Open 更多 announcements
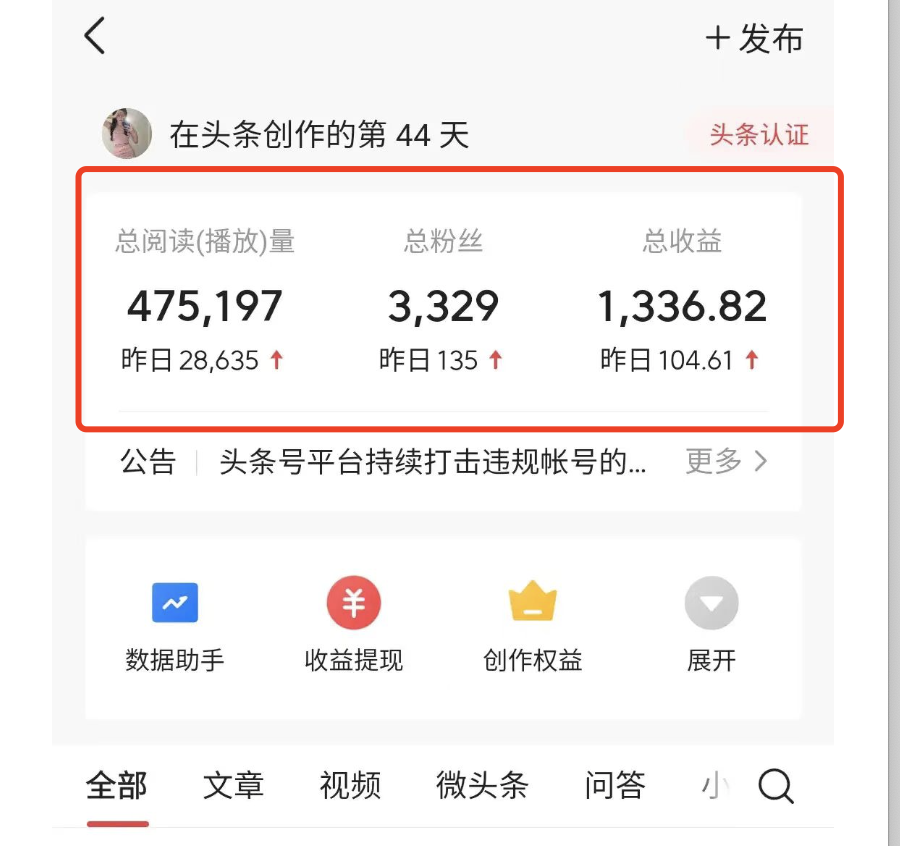 pos(726,461)
